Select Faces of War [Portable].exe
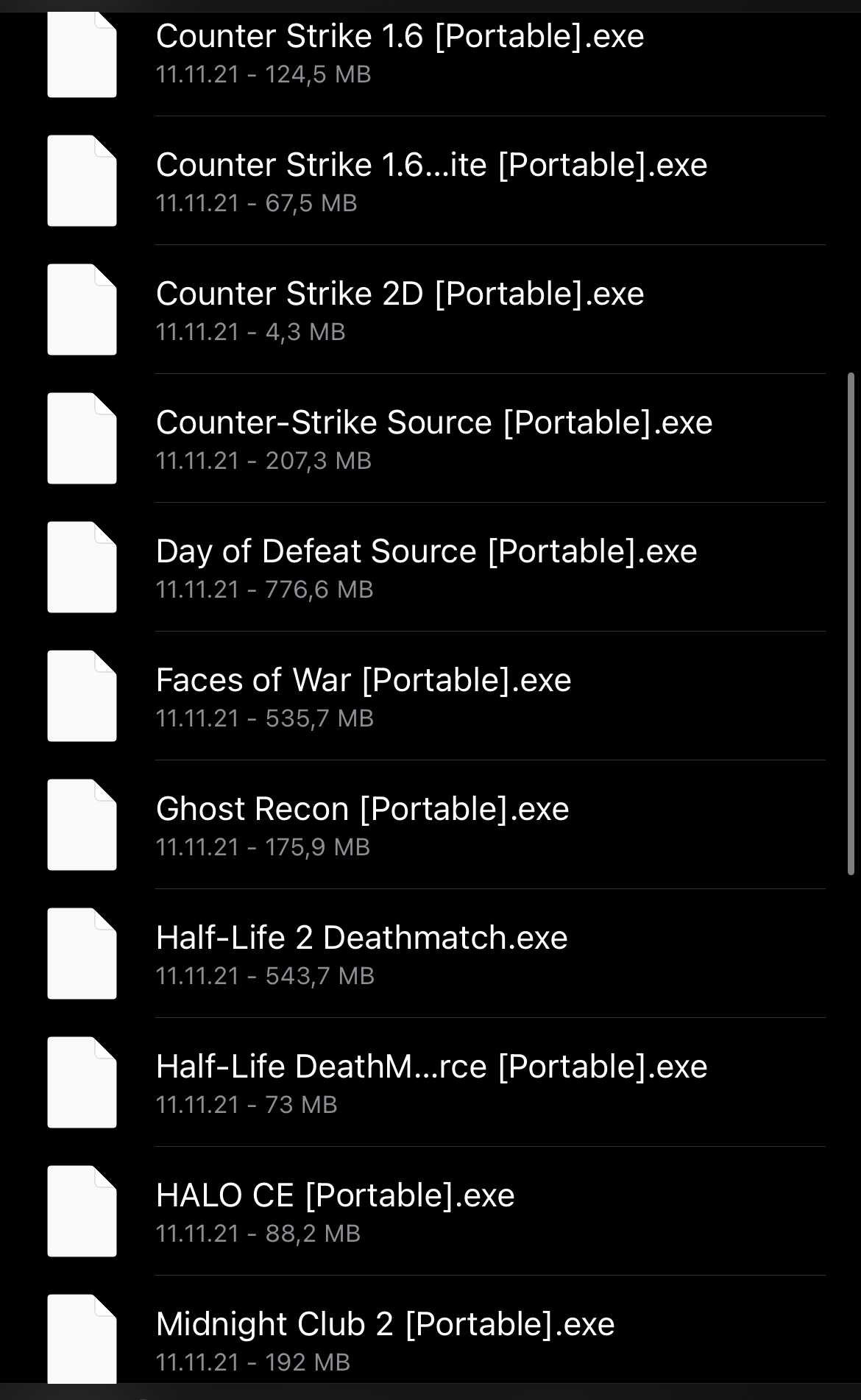 [x=364, y=696]
